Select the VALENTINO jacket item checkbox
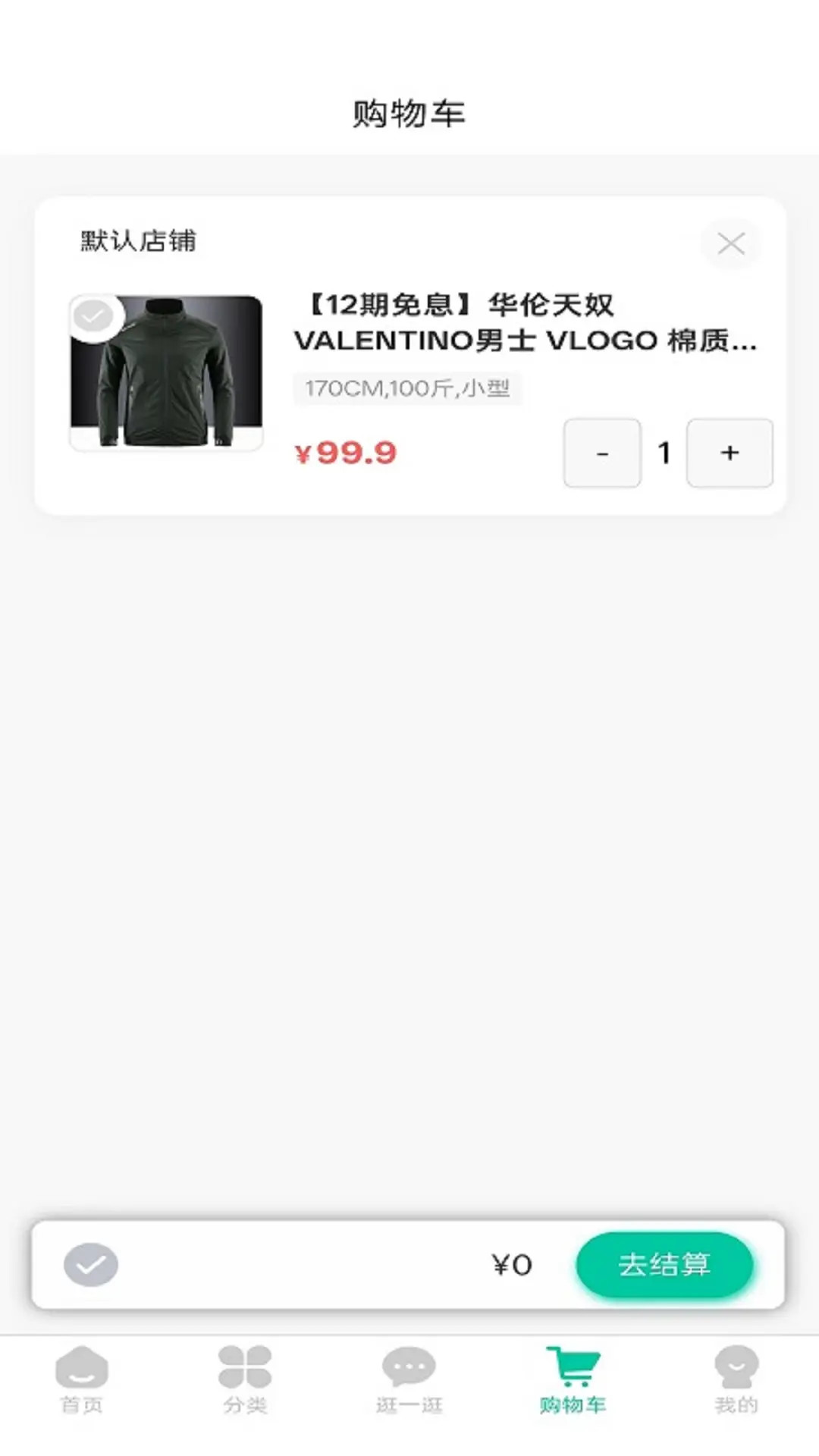Screen dimensions: 819x1456 tap(93, 315)
